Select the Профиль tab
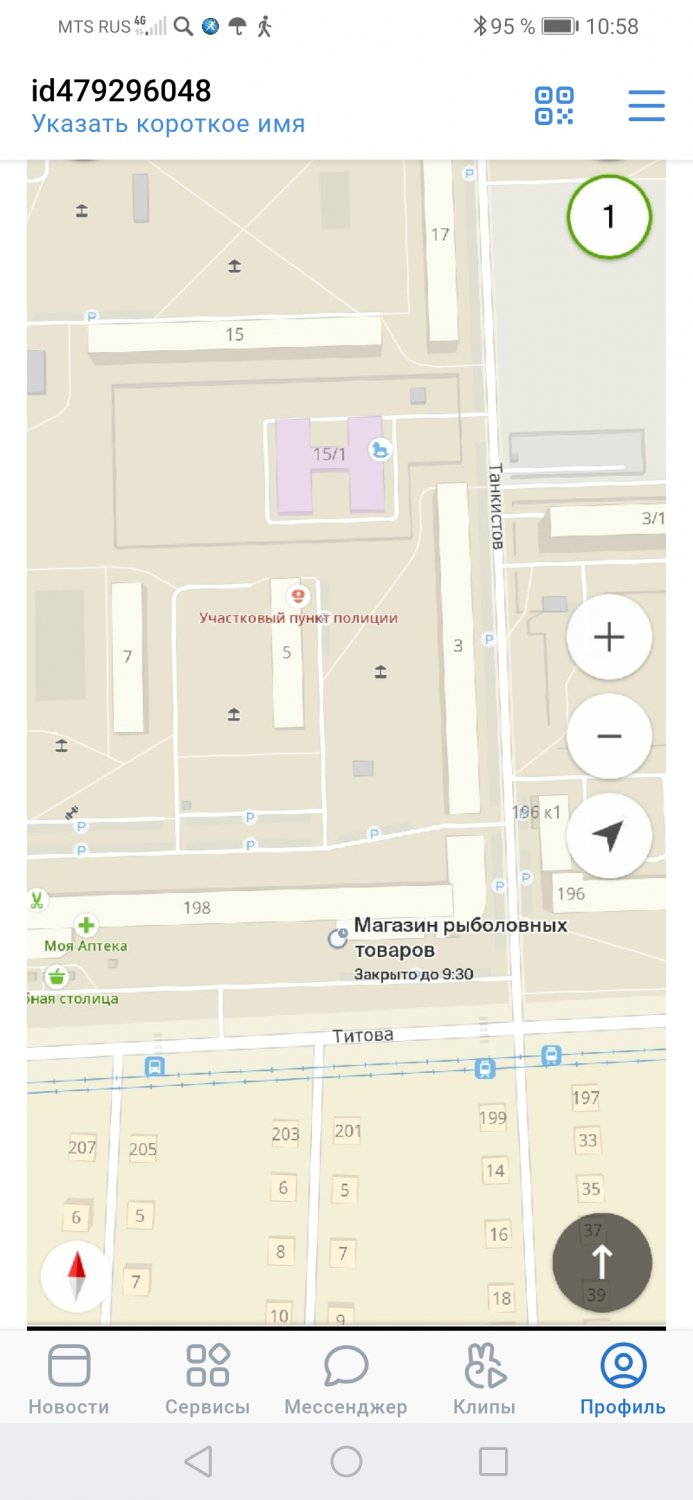This screenshot has width=693, height=1500. (x=623, y=1380)
